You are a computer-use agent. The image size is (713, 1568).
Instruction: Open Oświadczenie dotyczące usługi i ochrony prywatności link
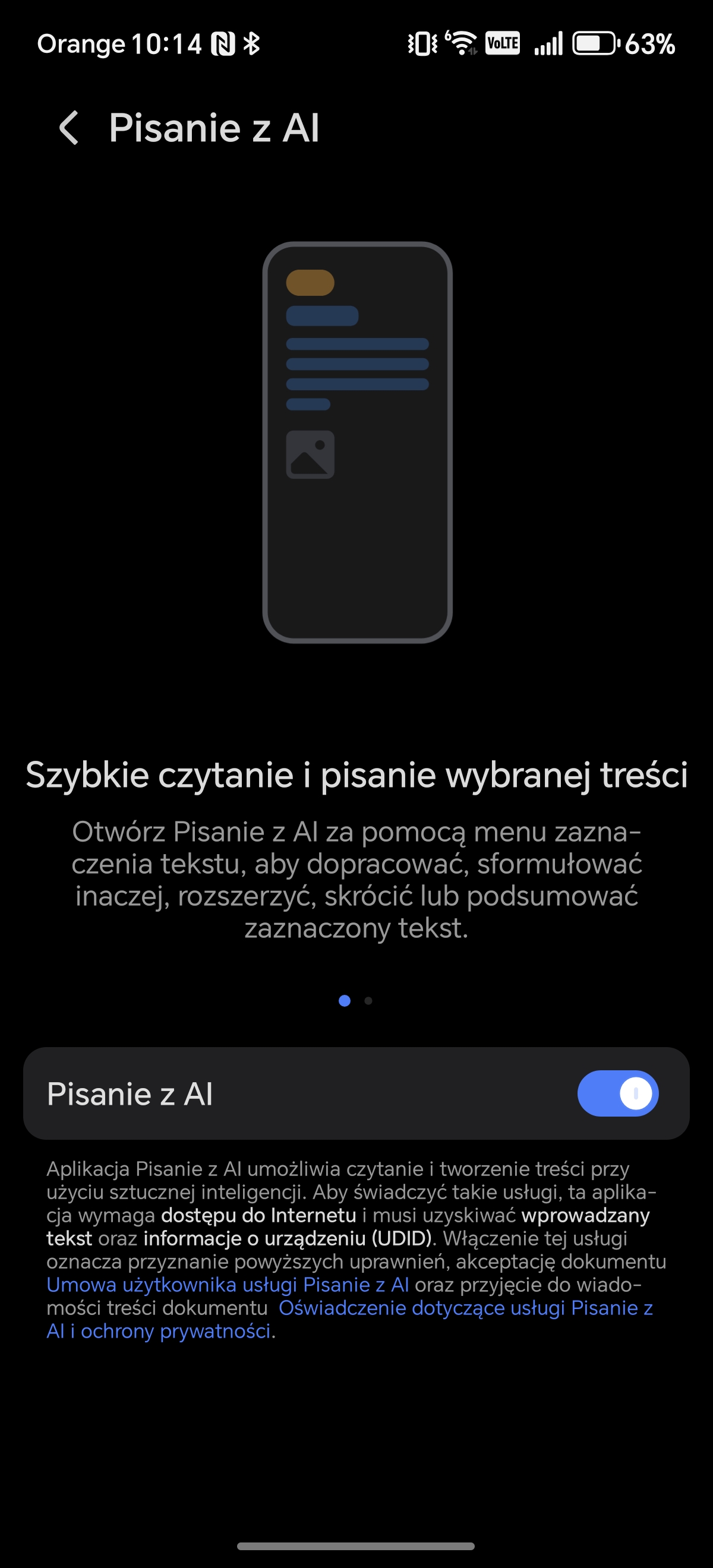coord(465,1307)
